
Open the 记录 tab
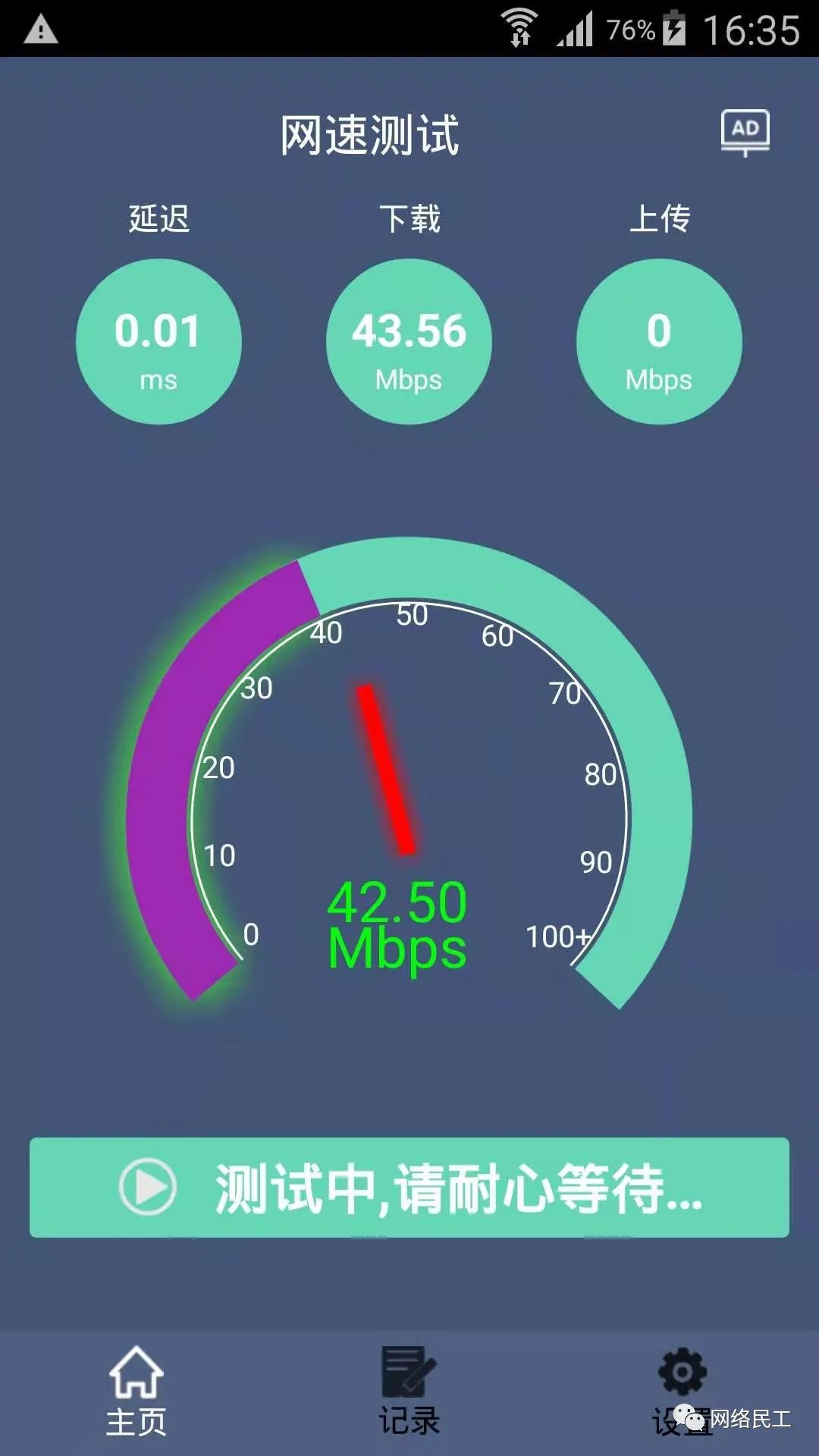409,1392
